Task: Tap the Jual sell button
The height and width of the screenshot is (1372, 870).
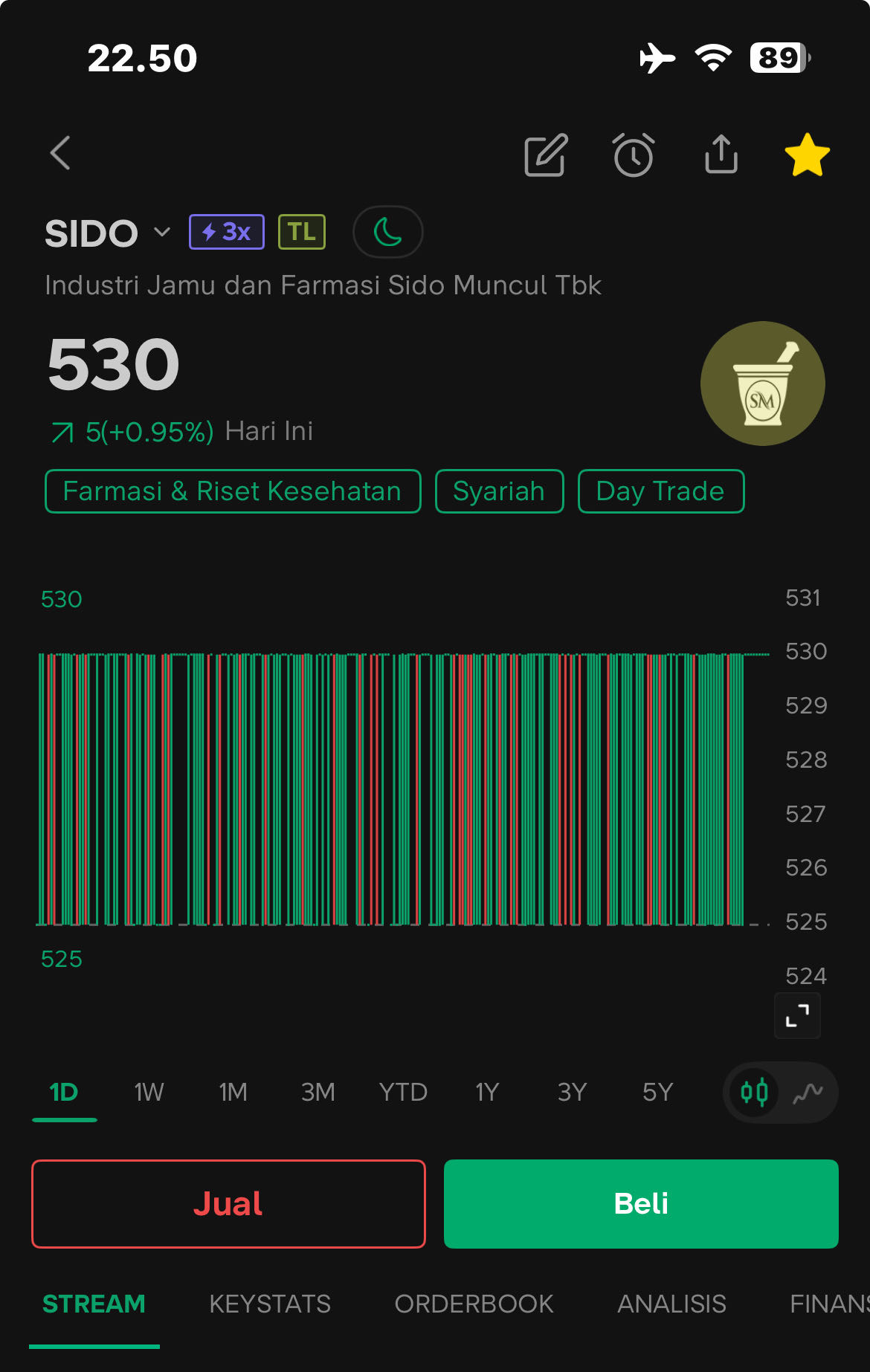Action: tap(228, 1204)
